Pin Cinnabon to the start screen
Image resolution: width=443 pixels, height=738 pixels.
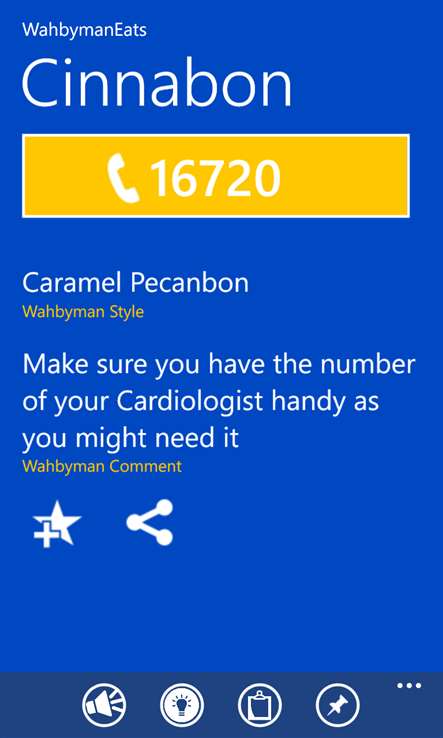pyautogui.click(x=338, y=706)
